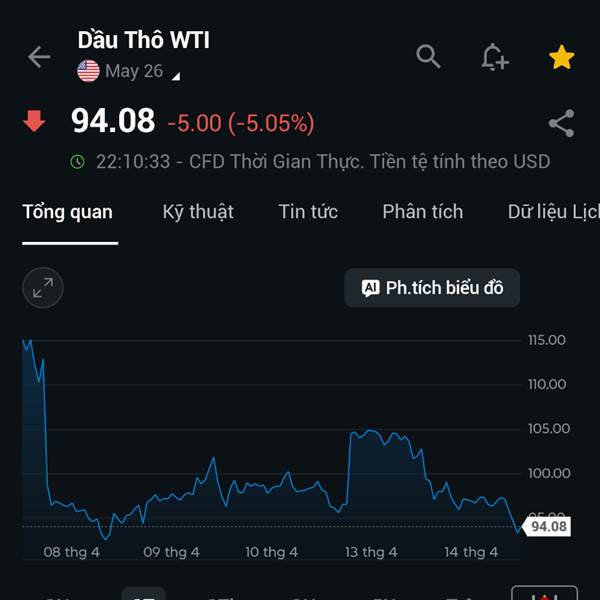The width and height of the screenshot is (600, 600).
Task: Open the Dữ liệu Lịch tab
Action: click(553, 212)
